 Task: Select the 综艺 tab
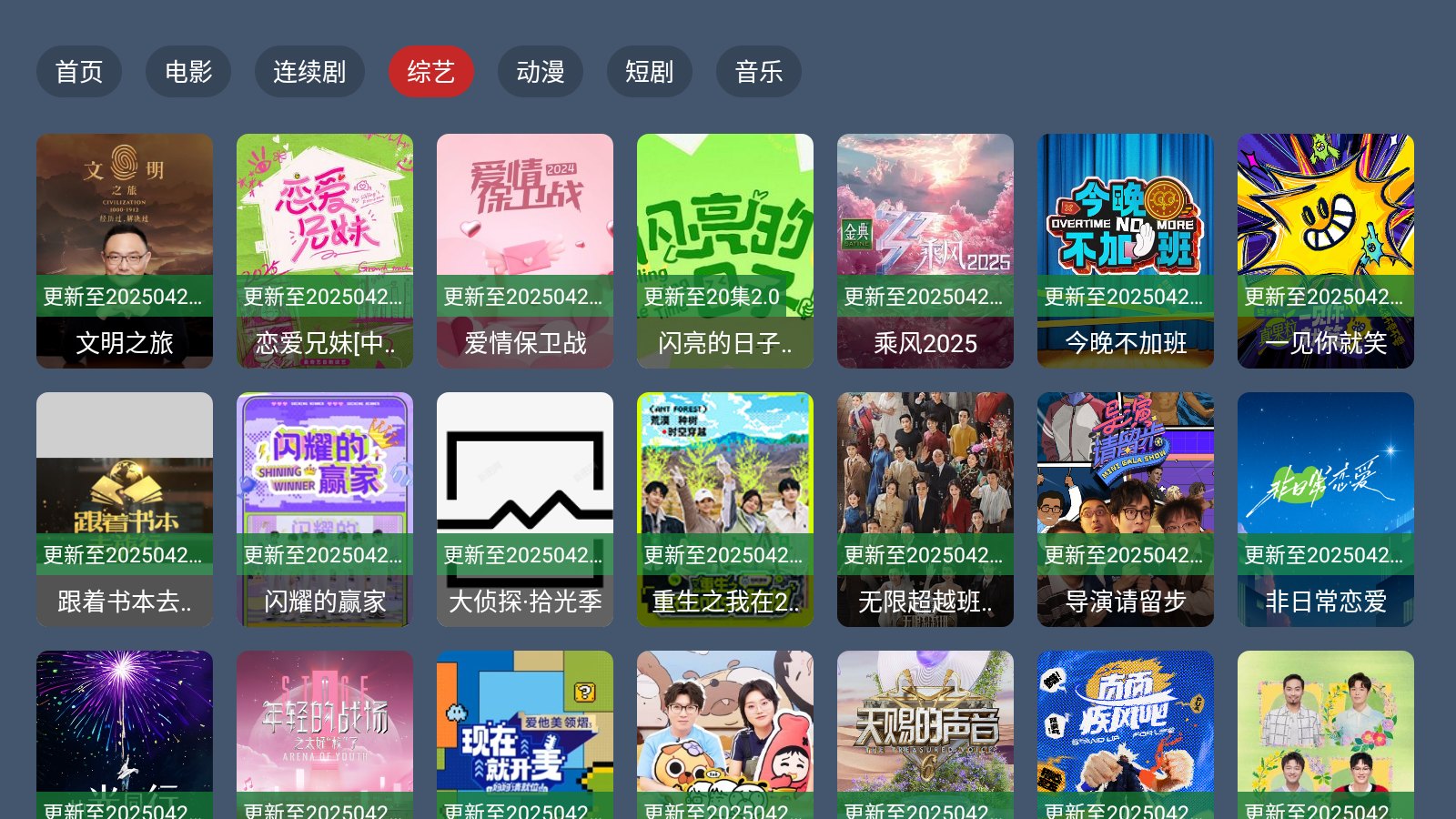coord(431,72)
